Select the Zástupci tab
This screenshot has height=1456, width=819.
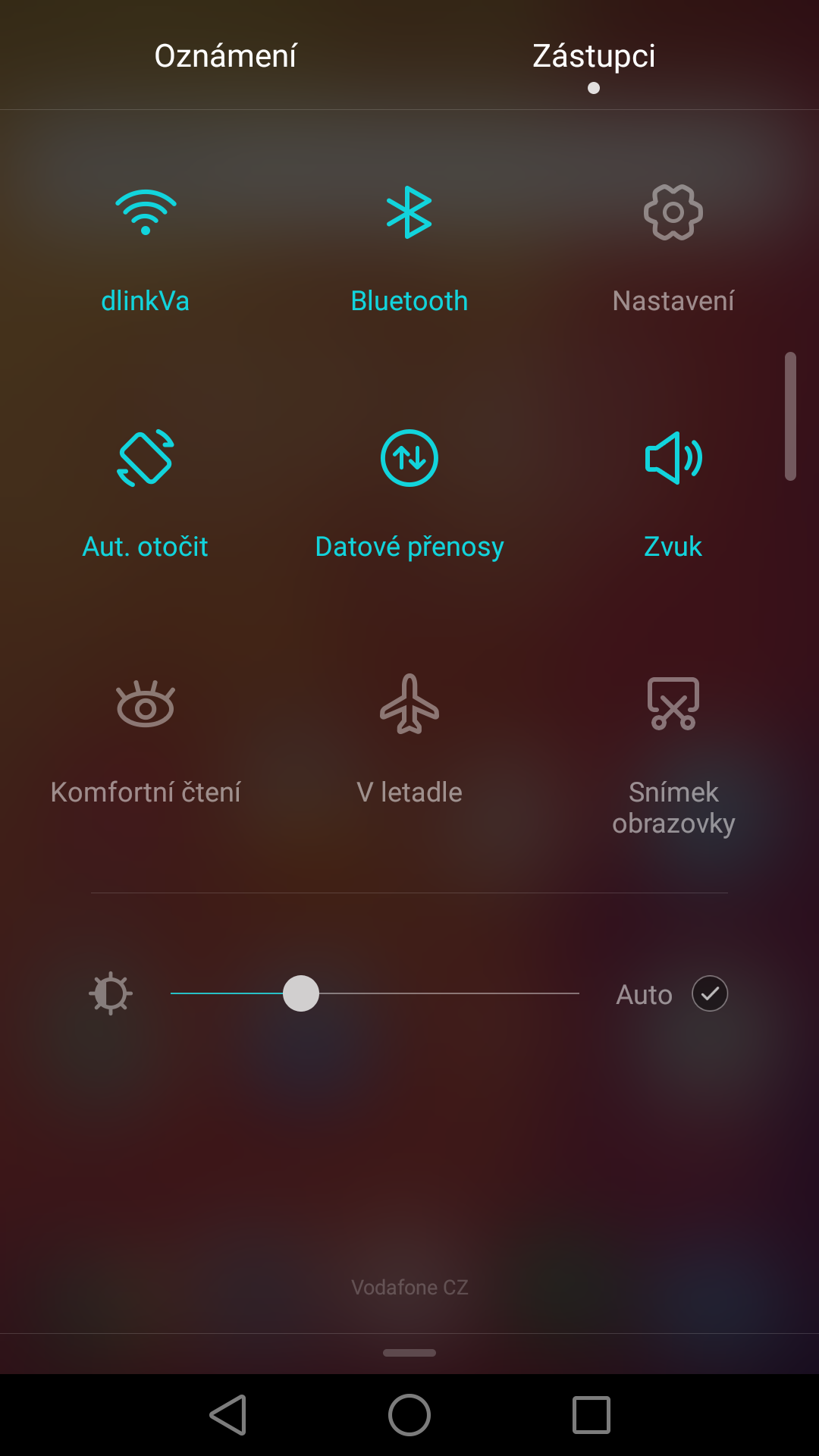point(594,55)
